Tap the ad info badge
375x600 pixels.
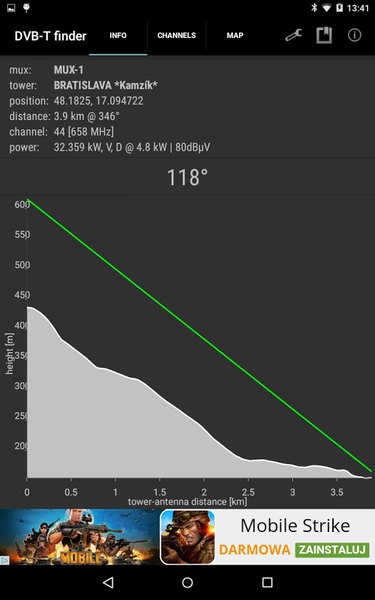click(5, 561)
